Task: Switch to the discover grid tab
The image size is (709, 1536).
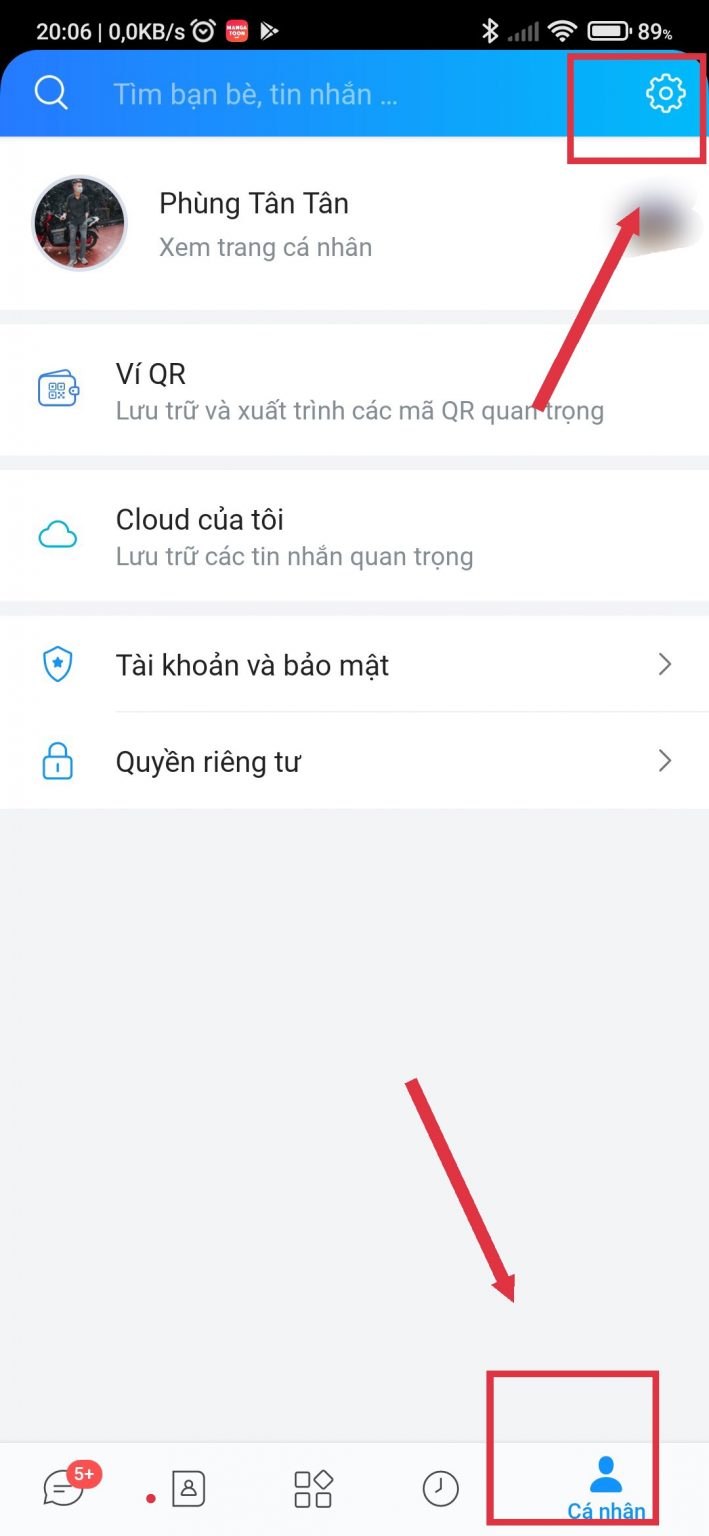Action: coord(313,1489)
